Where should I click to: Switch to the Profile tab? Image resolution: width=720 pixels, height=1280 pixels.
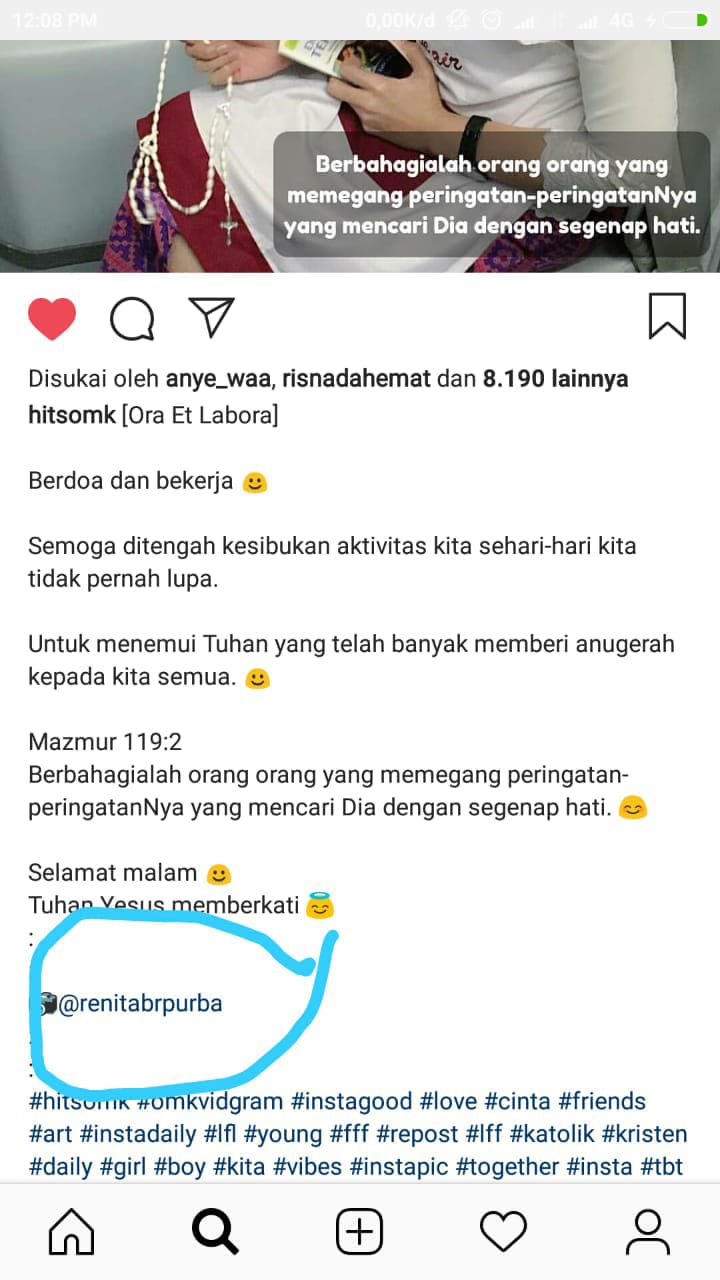pyautogui.click(x=647, y=1232)
